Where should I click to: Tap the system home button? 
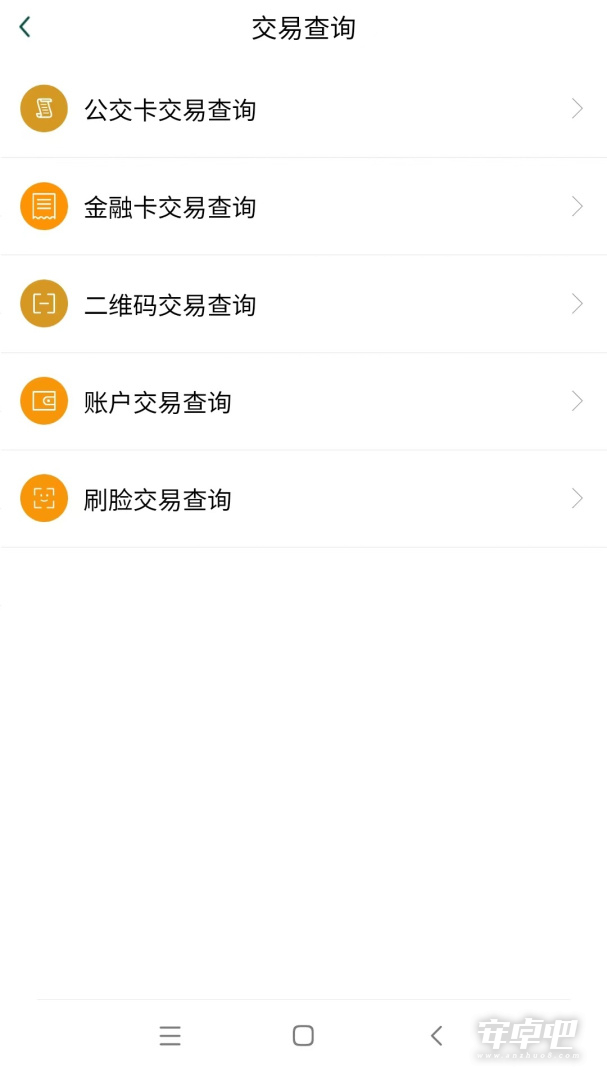303,1035
